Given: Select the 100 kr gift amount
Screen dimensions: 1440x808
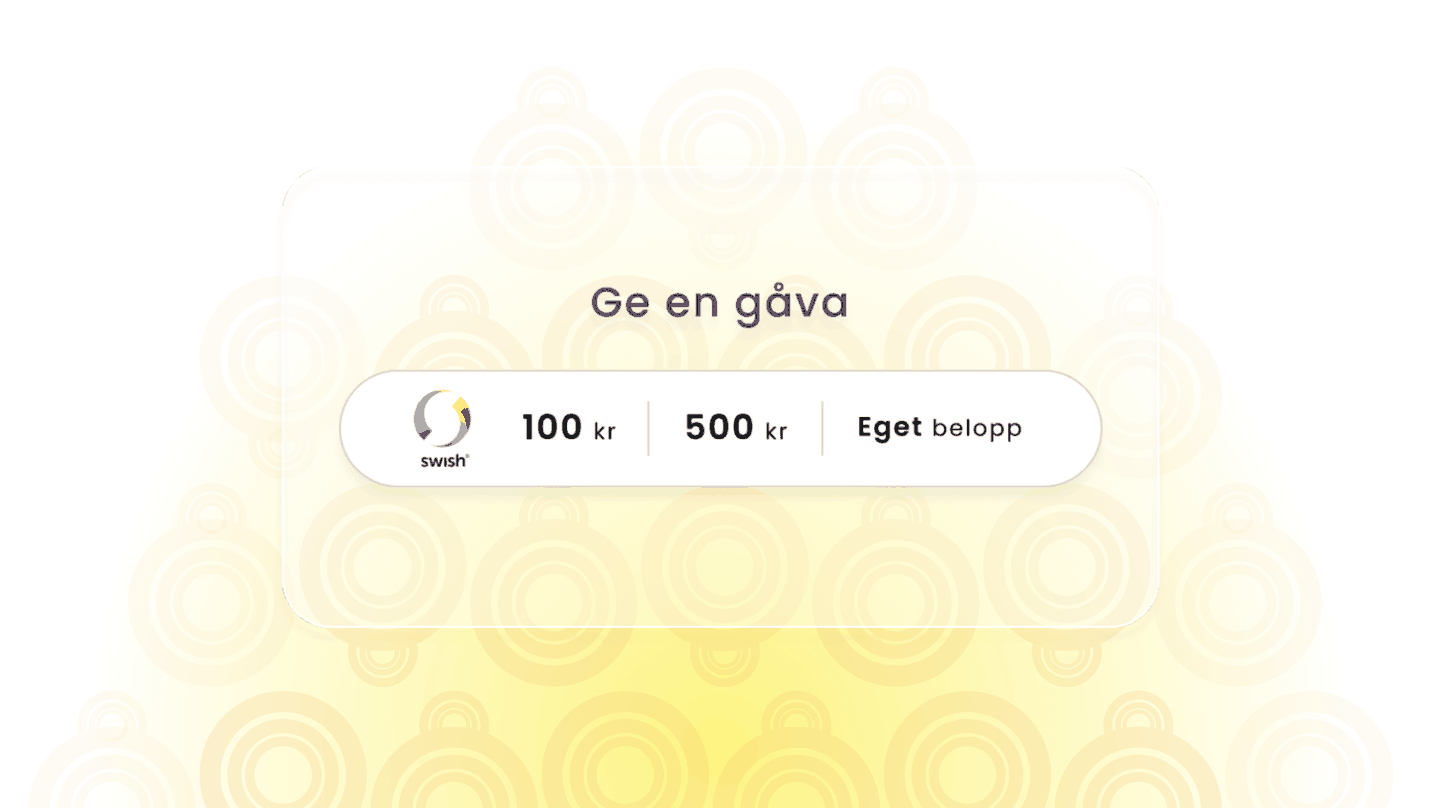Looking at the screenshot, I should coord(568,428).
